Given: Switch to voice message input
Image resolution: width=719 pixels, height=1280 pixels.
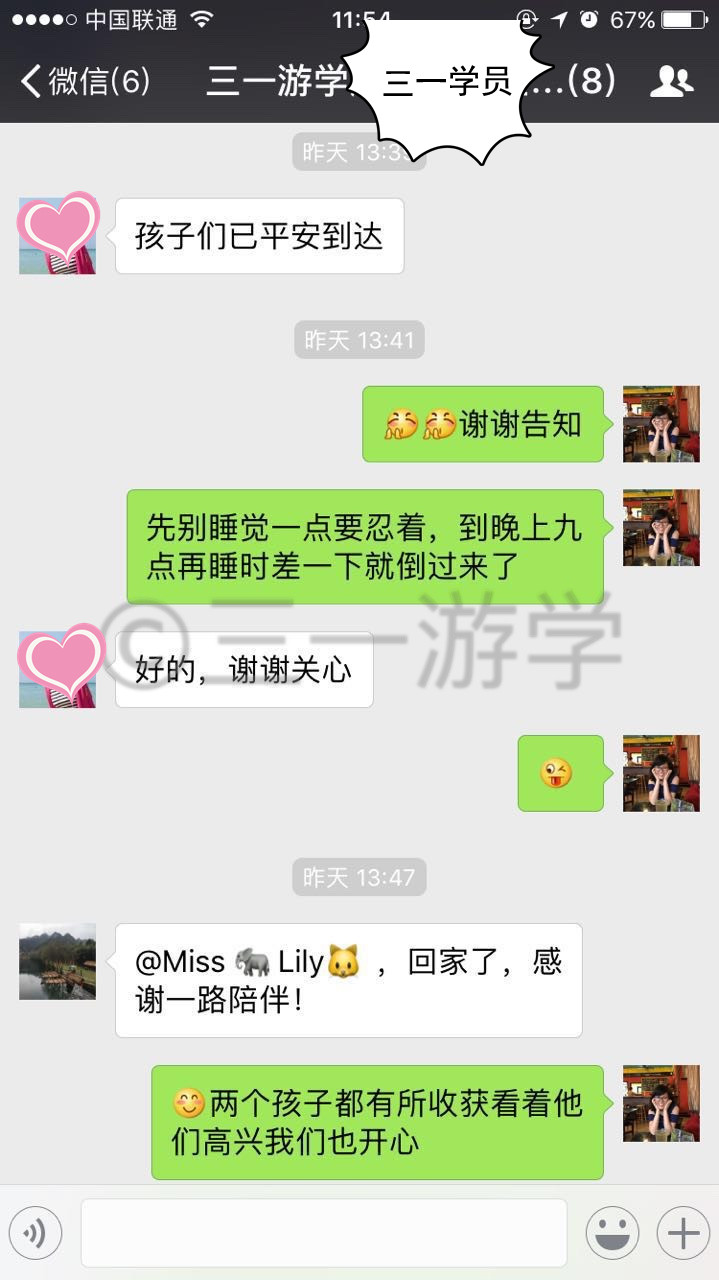Looking at the screenshot, I should (36, 1233).
